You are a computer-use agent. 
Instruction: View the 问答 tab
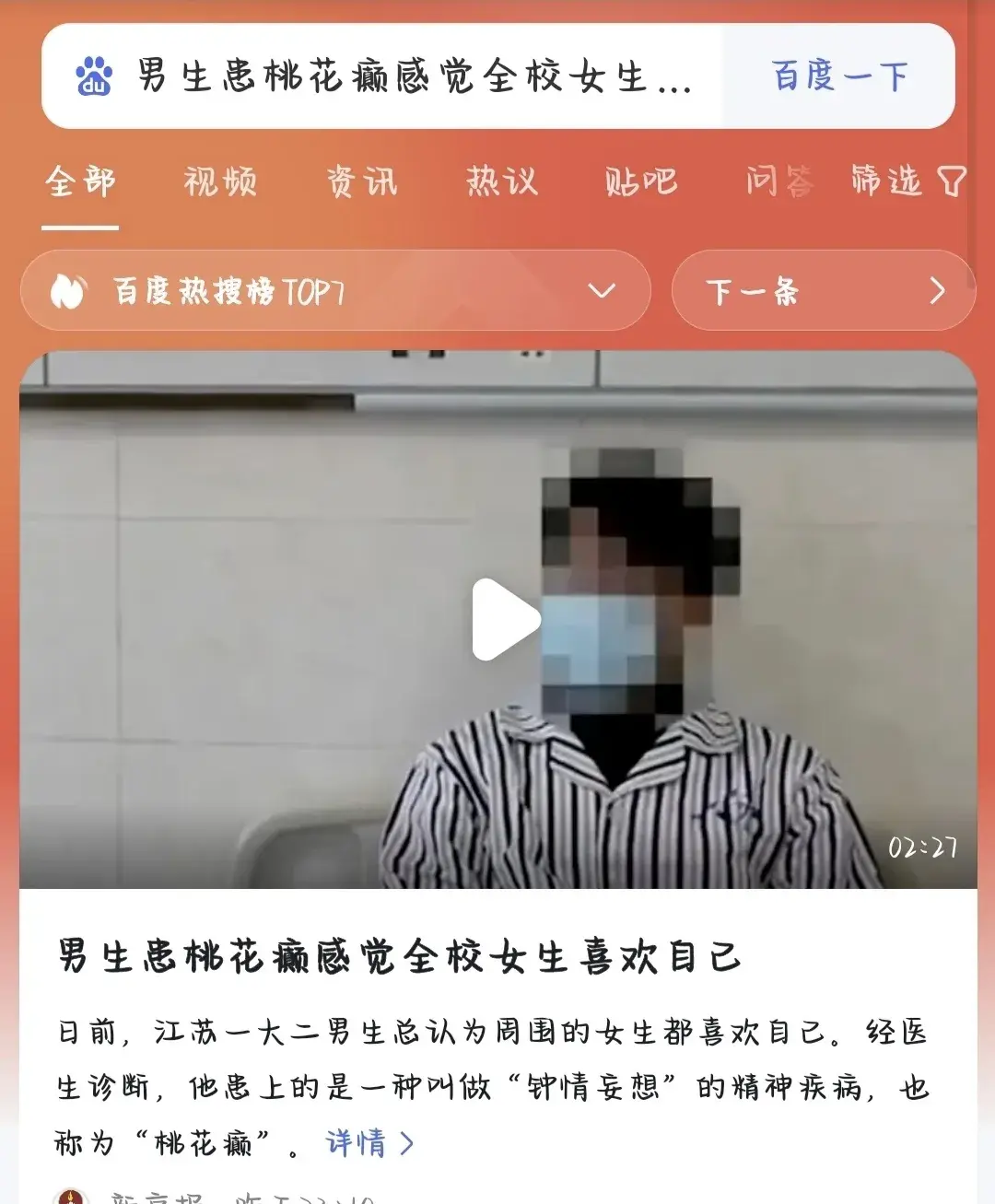tap(779, 181)
